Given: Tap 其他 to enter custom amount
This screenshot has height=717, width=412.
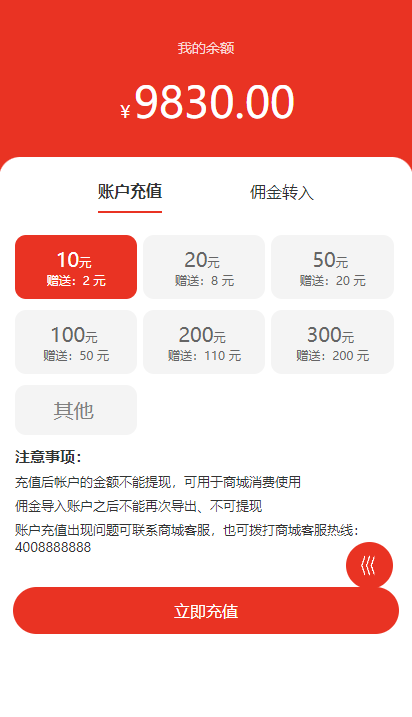Looking at the screenshot, I should [x=76, y=410].
